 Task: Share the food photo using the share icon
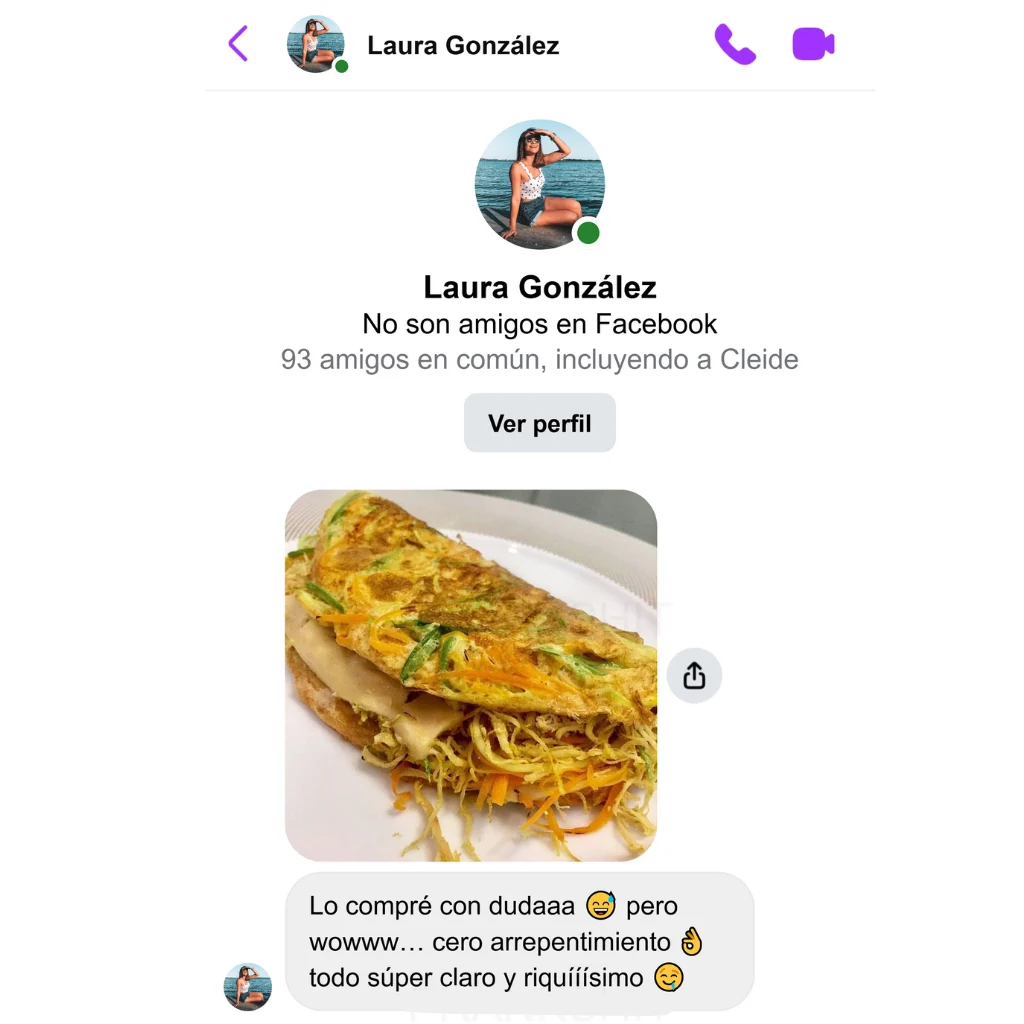(694, 676)
